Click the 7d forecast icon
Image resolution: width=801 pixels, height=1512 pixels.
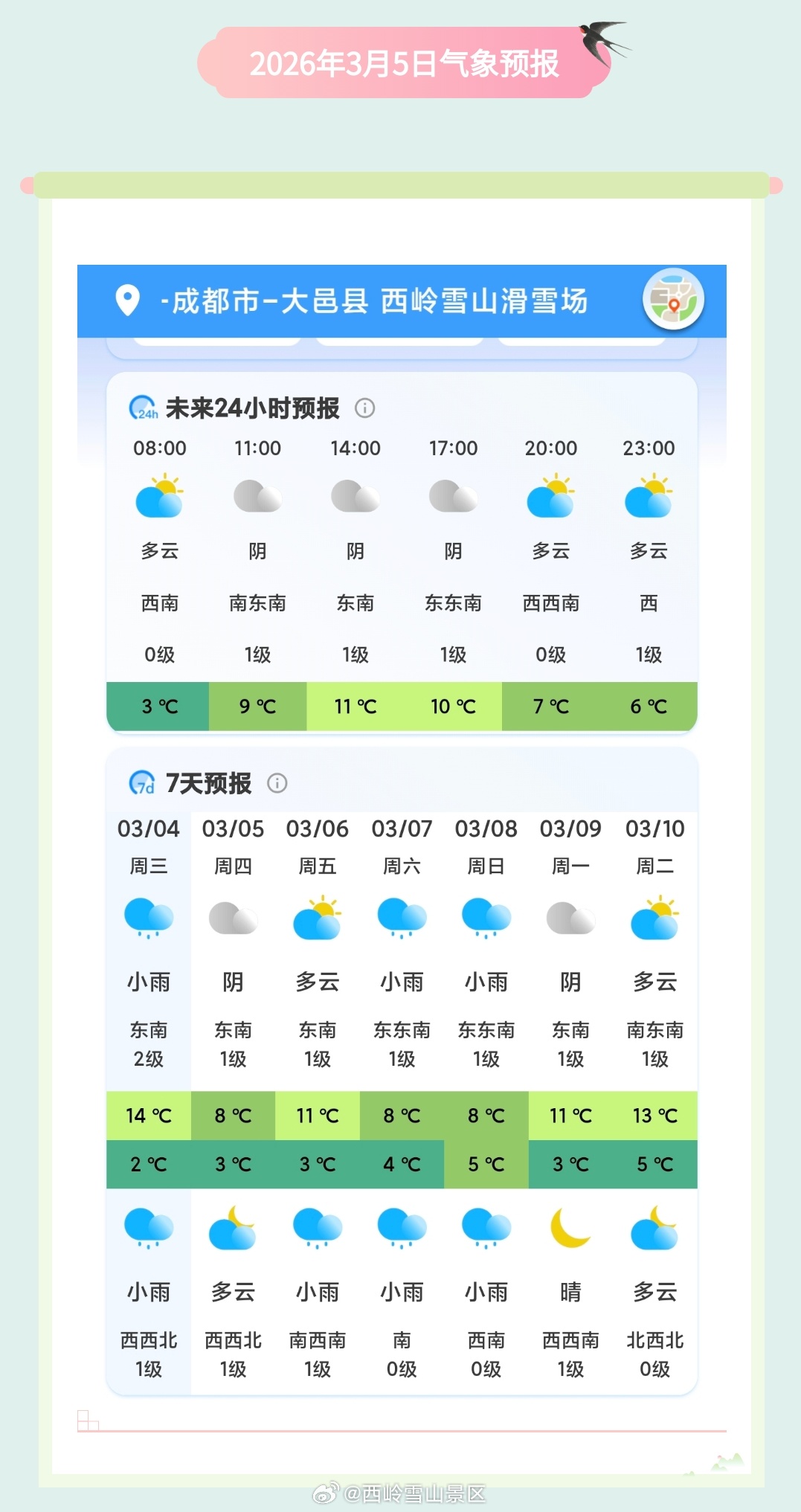[x=141, y=783]
